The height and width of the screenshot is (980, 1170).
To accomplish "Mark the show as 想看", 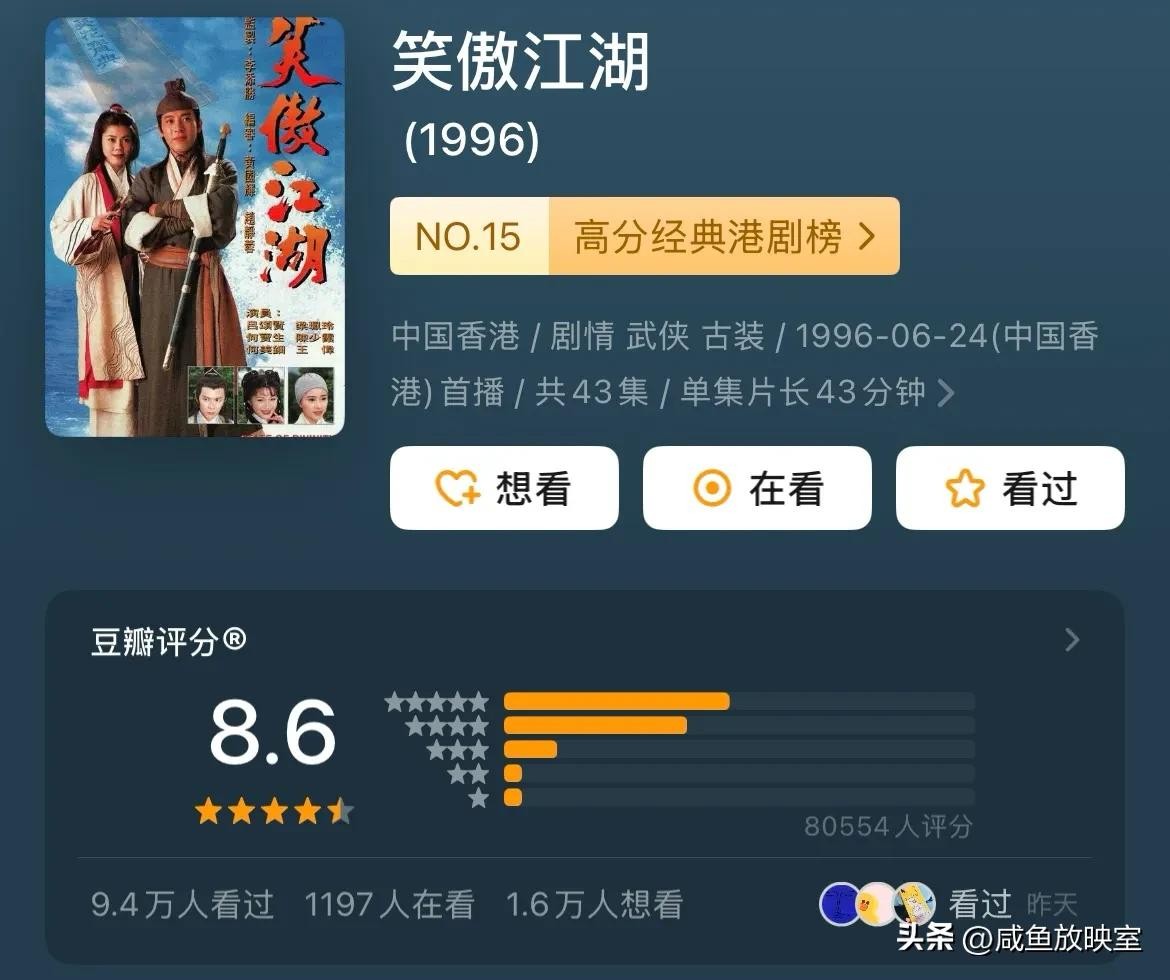I will (x=504, y=488).
